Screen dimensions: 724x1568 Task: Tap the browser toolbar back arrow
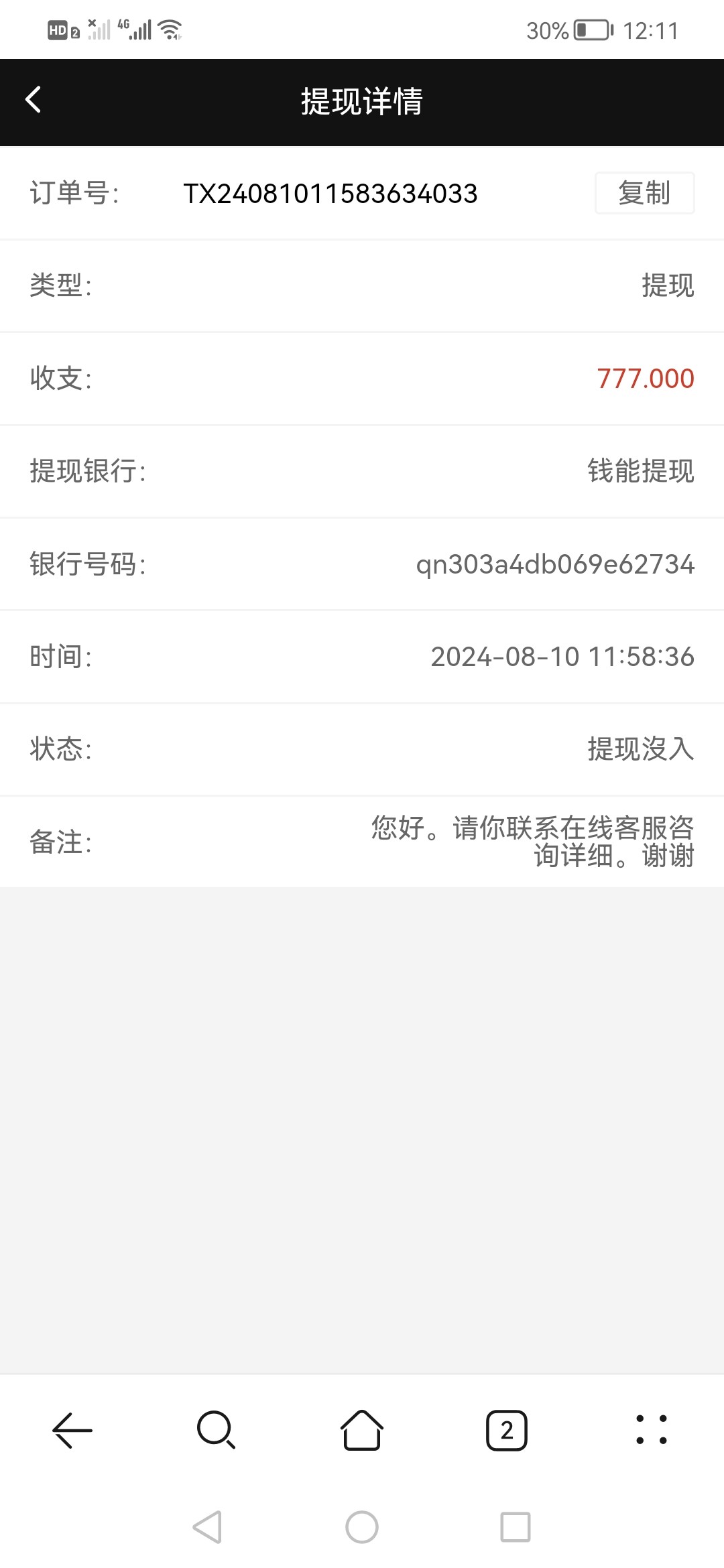(72, 1431)
